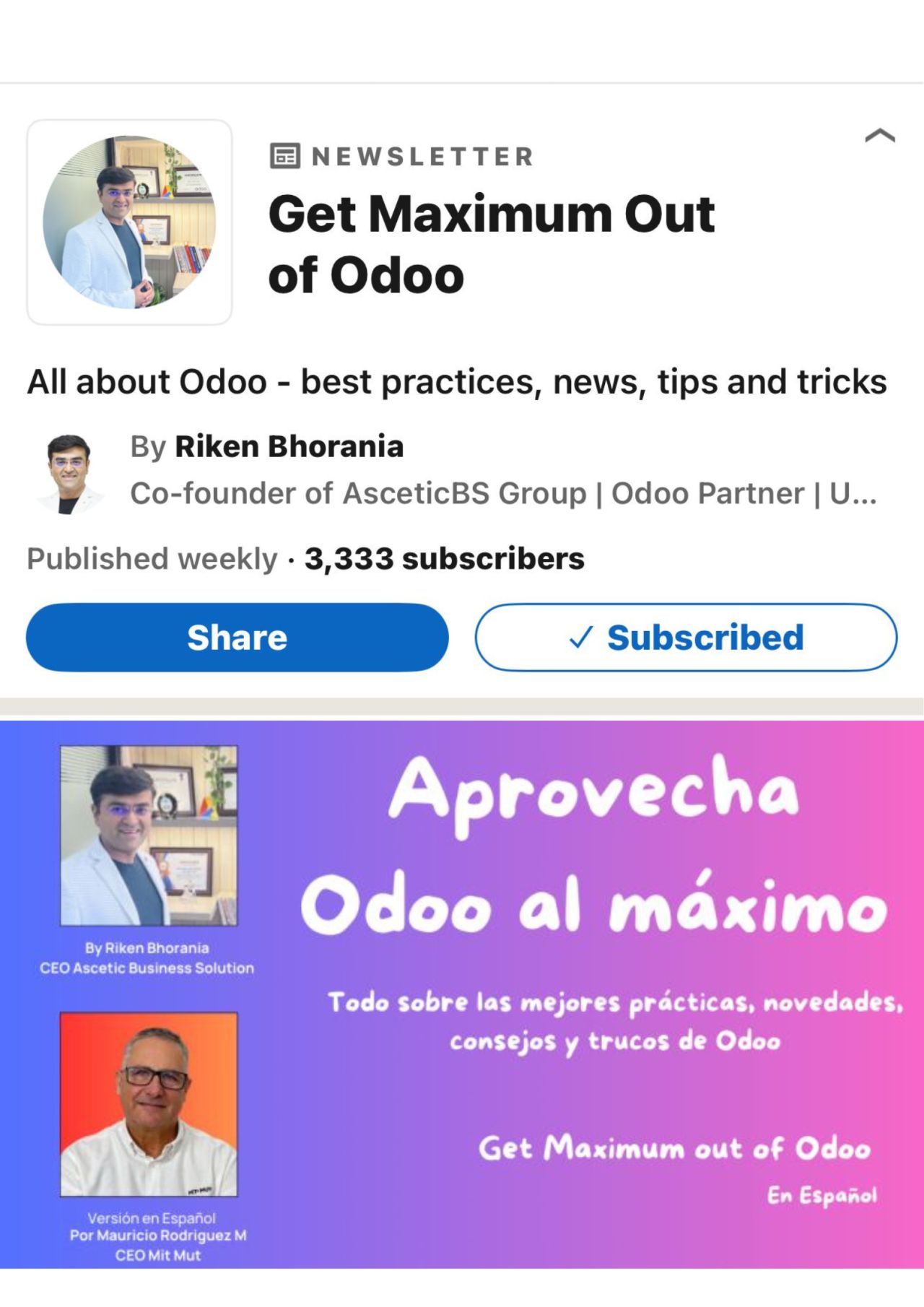
Task: Open Riken Bhorania's author profile
Action: (x=289, y=447)
